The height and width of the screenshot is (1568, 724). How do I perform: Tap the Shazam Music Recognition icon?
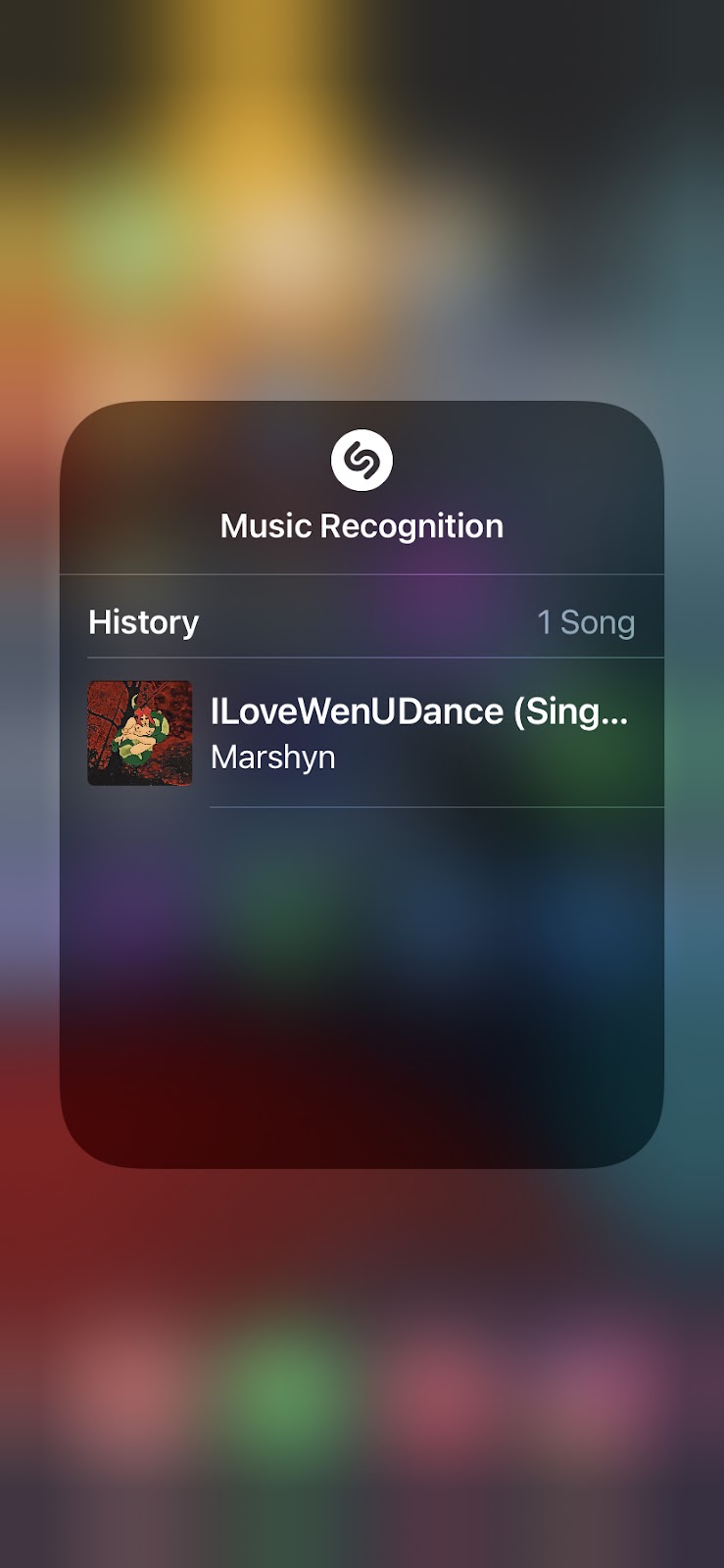coord(362,461)
